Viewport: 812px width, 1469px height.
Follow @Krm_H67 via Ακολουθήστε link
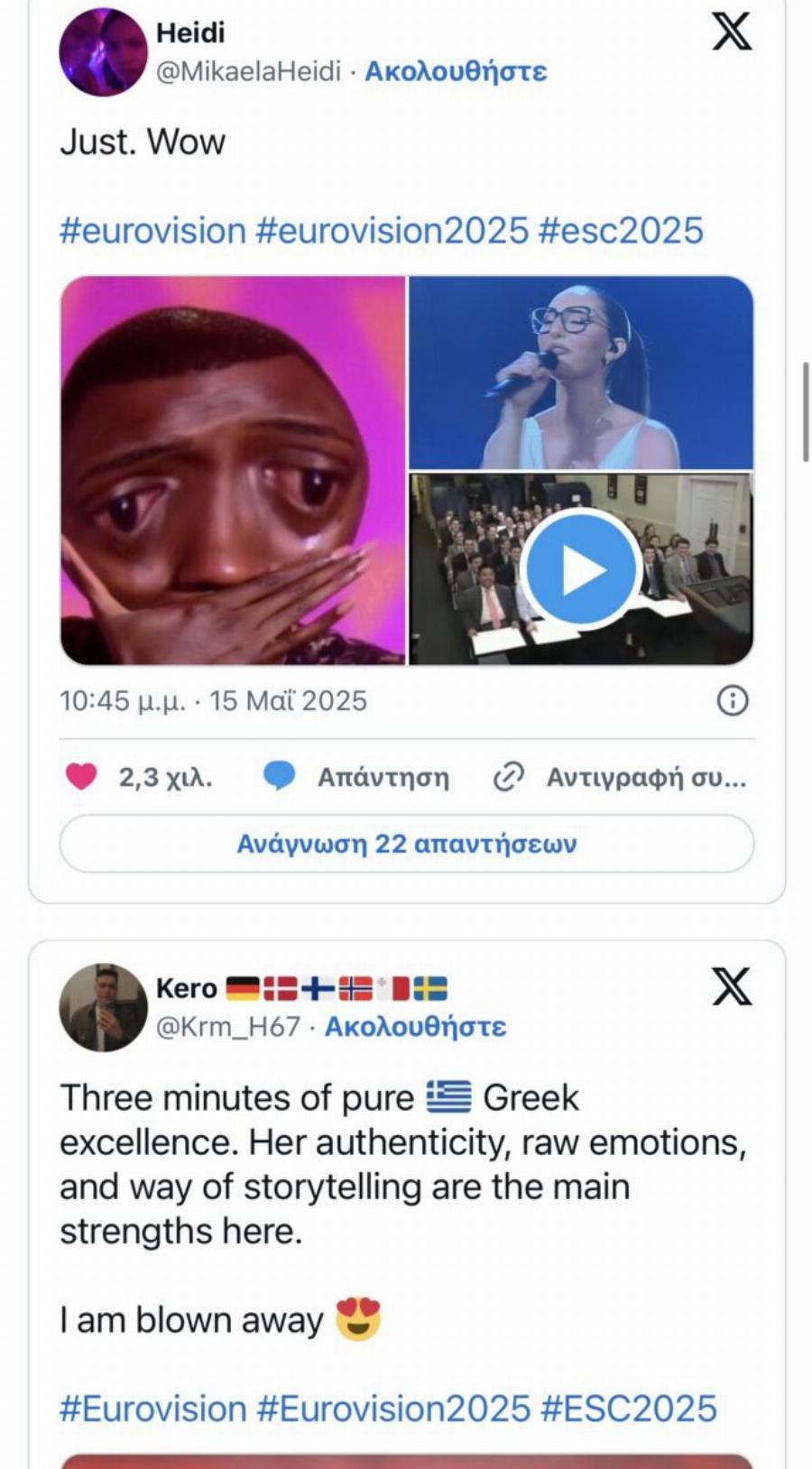(415, 1027)
